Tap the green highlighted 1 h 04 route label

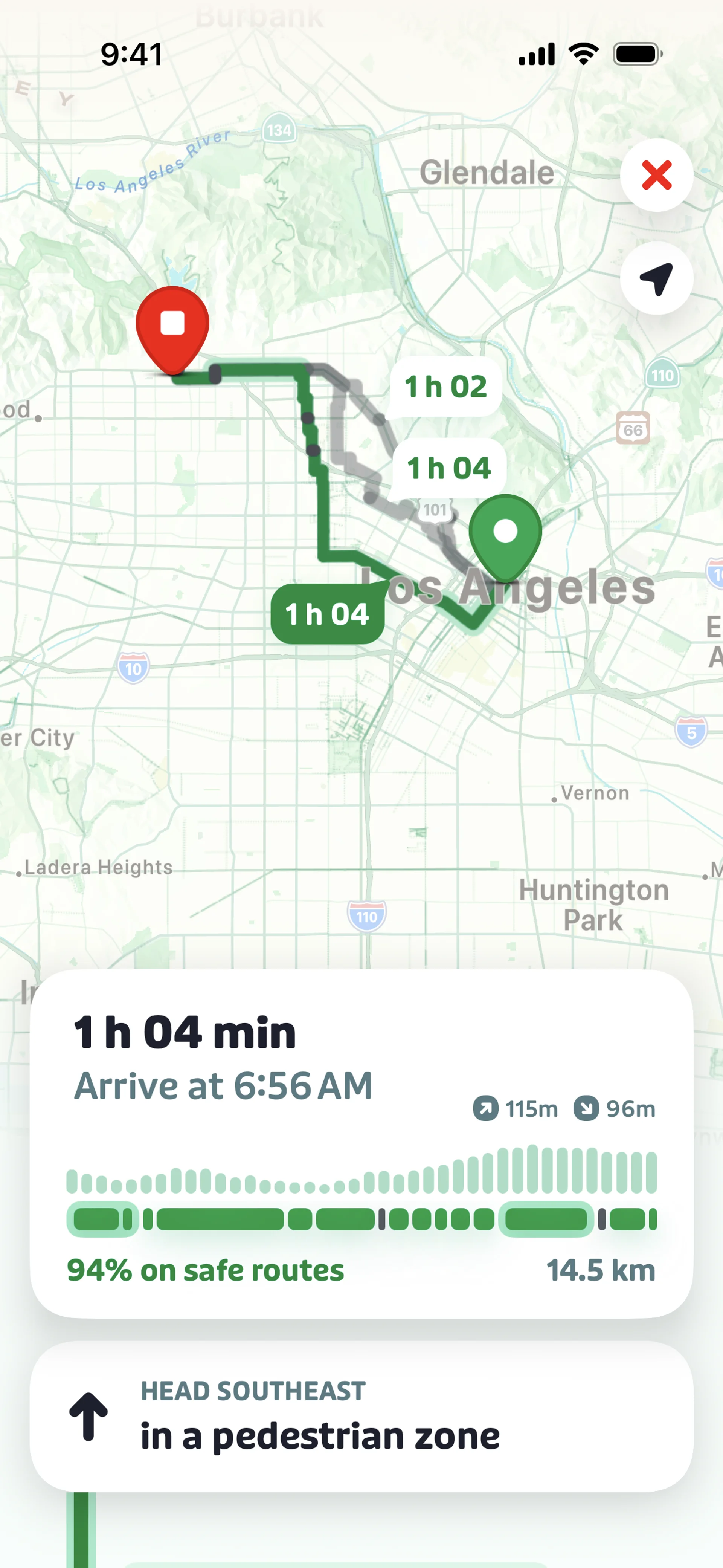point(327,614)
